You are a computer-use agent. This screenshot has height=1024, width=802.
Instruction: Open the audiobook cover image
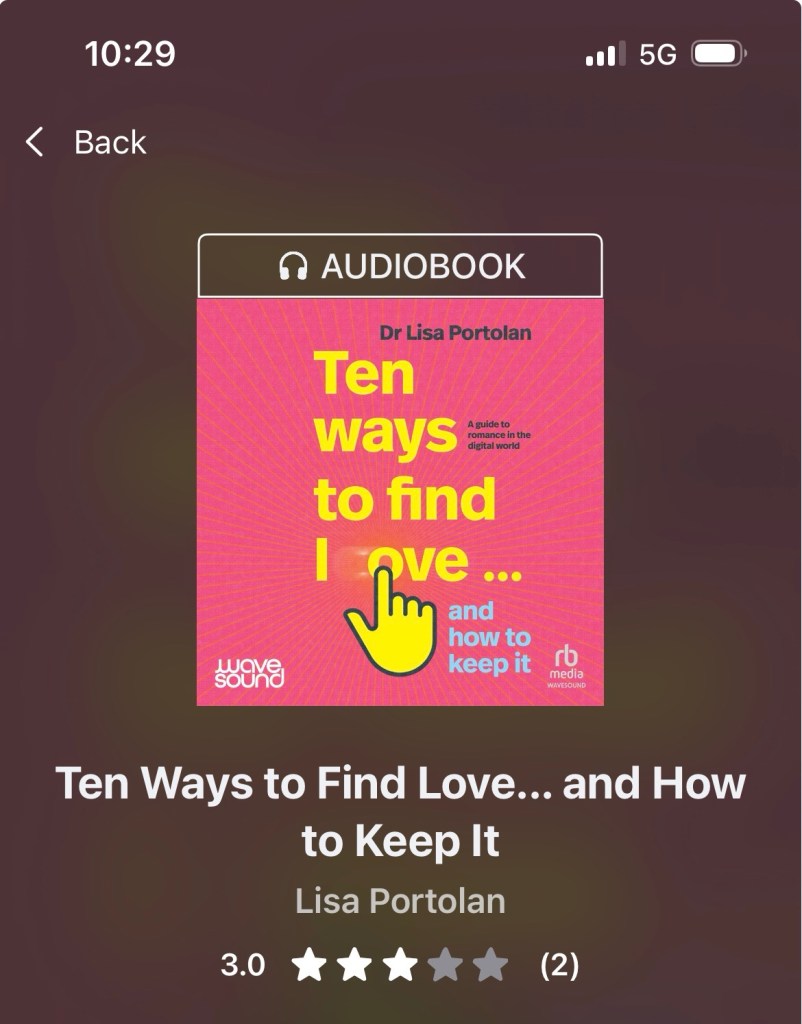[400, 500]
